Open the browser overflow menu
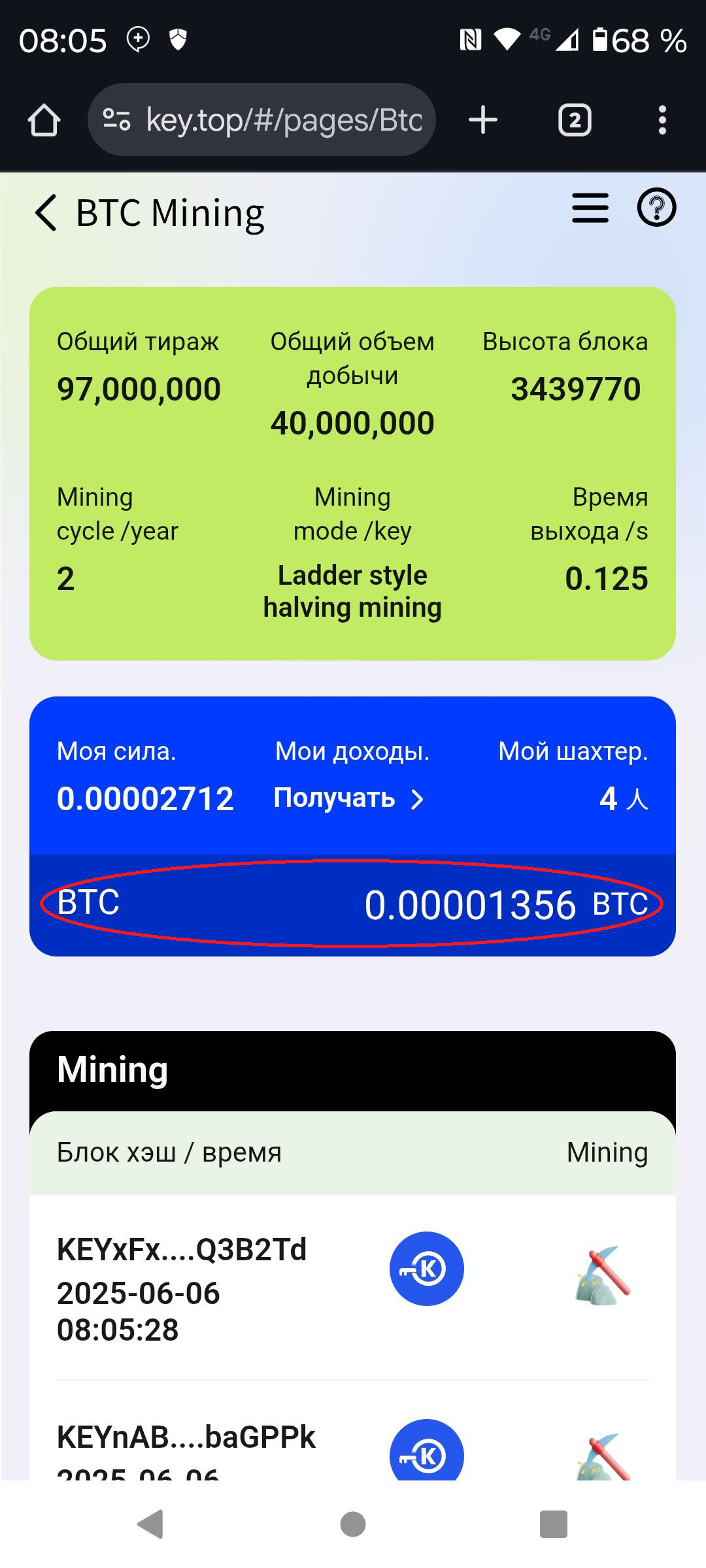The image size is (706, 1568). click(x=662, y=120)
